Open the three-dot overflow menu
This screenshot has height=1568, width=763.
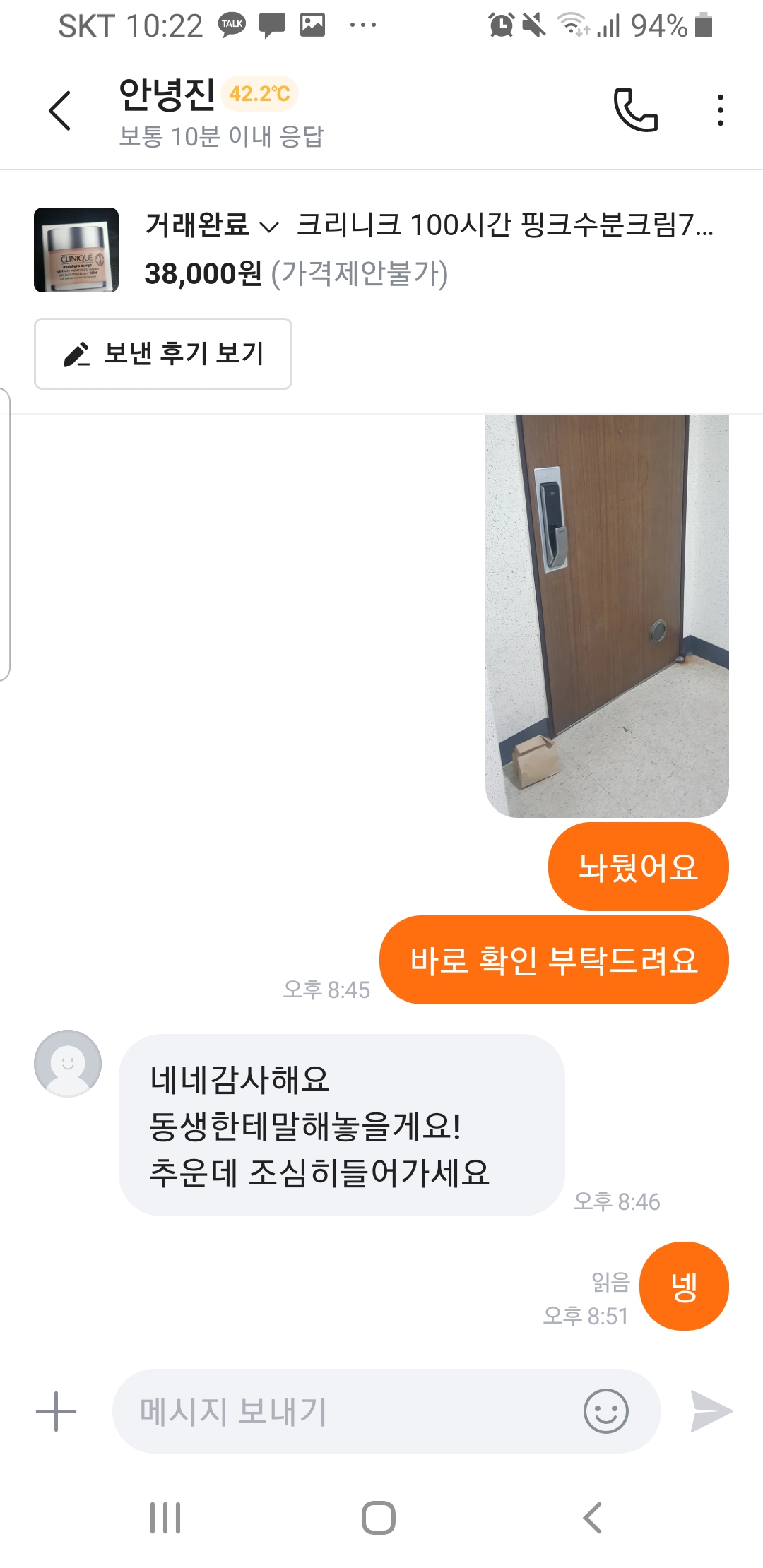[x=720, y=111]
